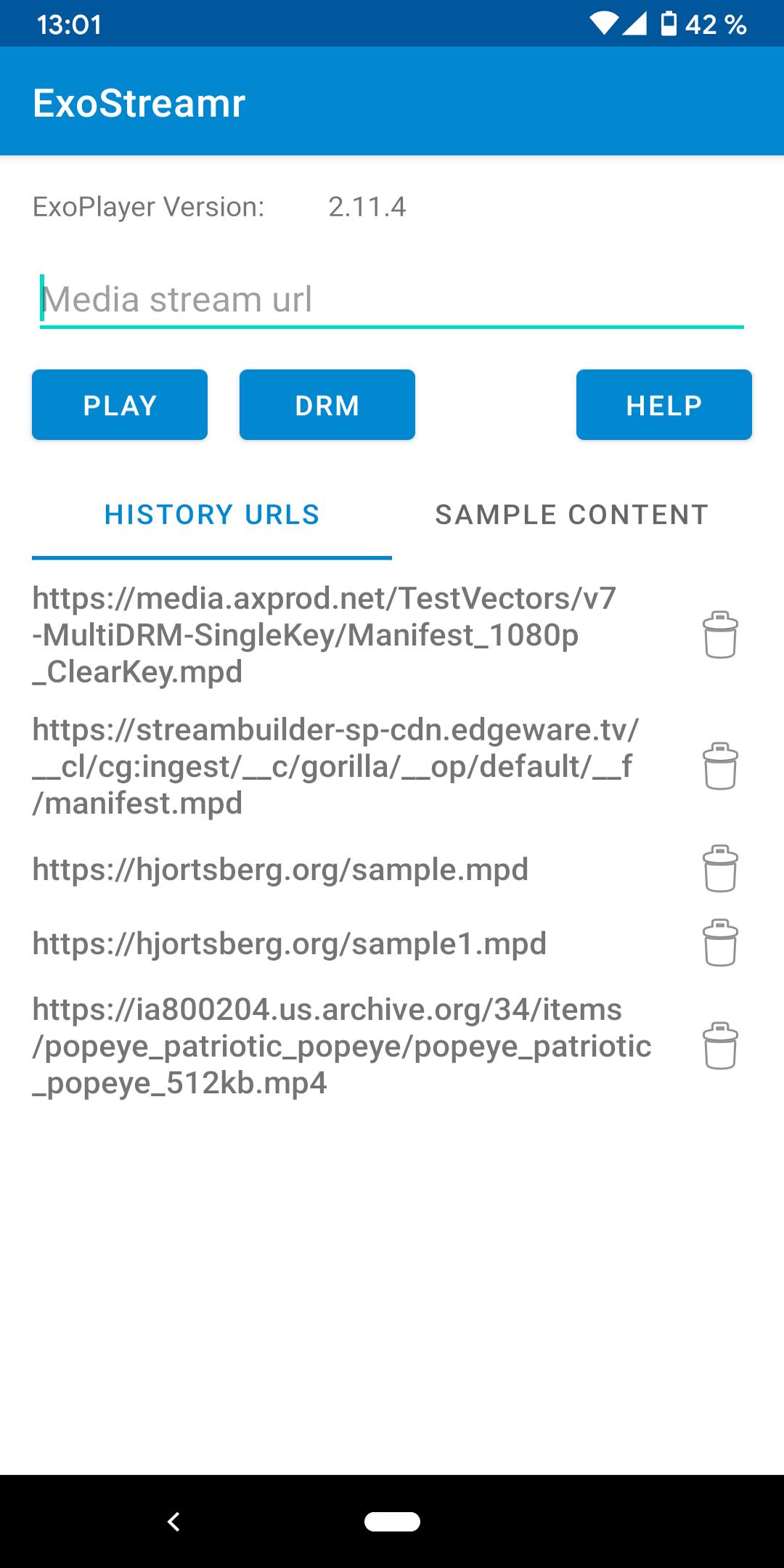Image resolution: width=784 pixels, height=1568 pixels.
Task: Open DRM settings button
Action: pyautogui.click(x=327, y=405)
